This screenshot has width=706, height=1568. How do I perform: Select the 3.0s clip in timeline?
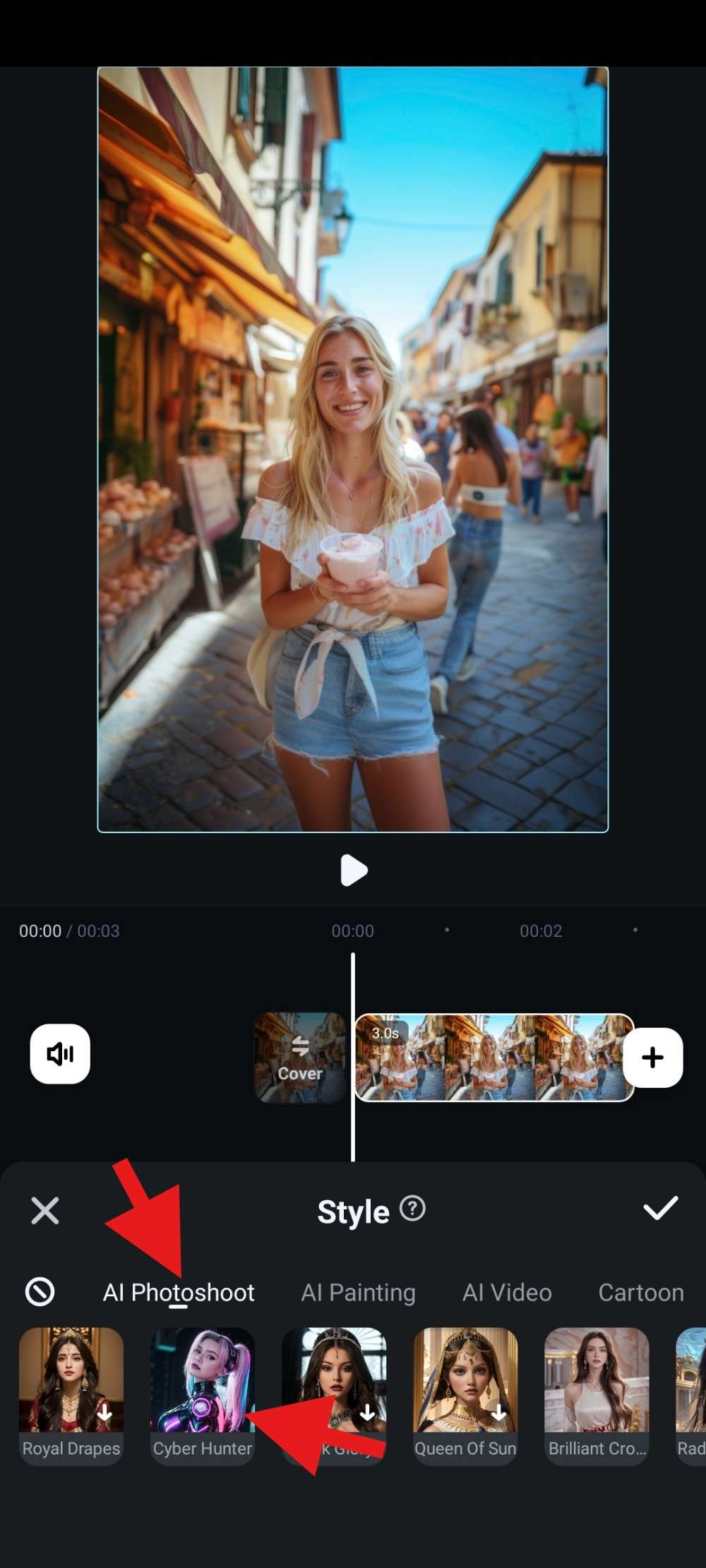click(494, 1057)
